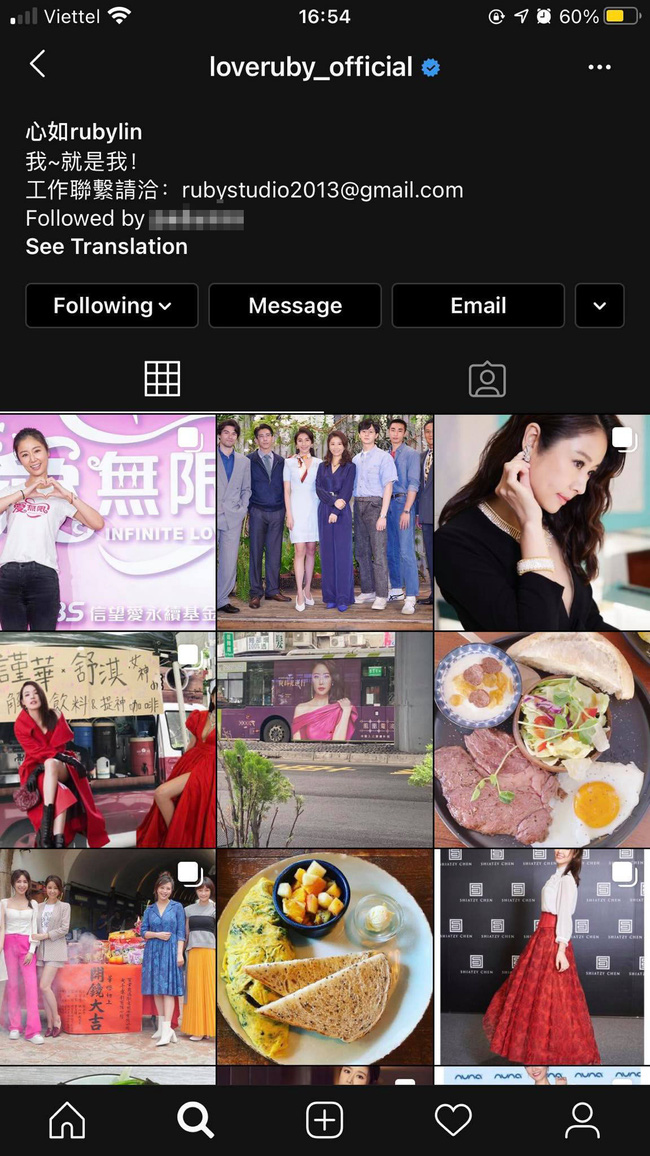Open the bus advertisement post
Screen dimensions: 650x1156
(325, 739)
